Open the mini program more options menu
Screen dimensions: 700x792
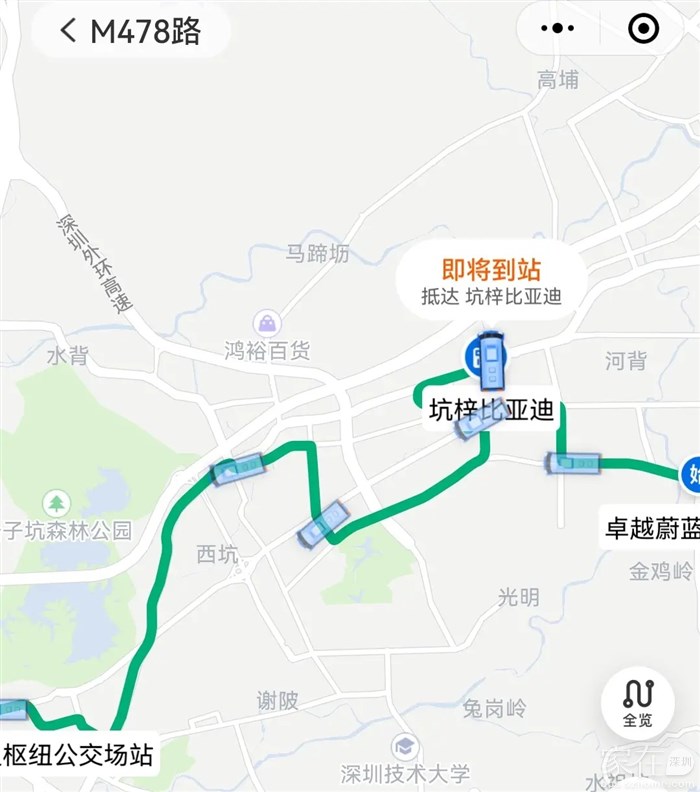557,29
